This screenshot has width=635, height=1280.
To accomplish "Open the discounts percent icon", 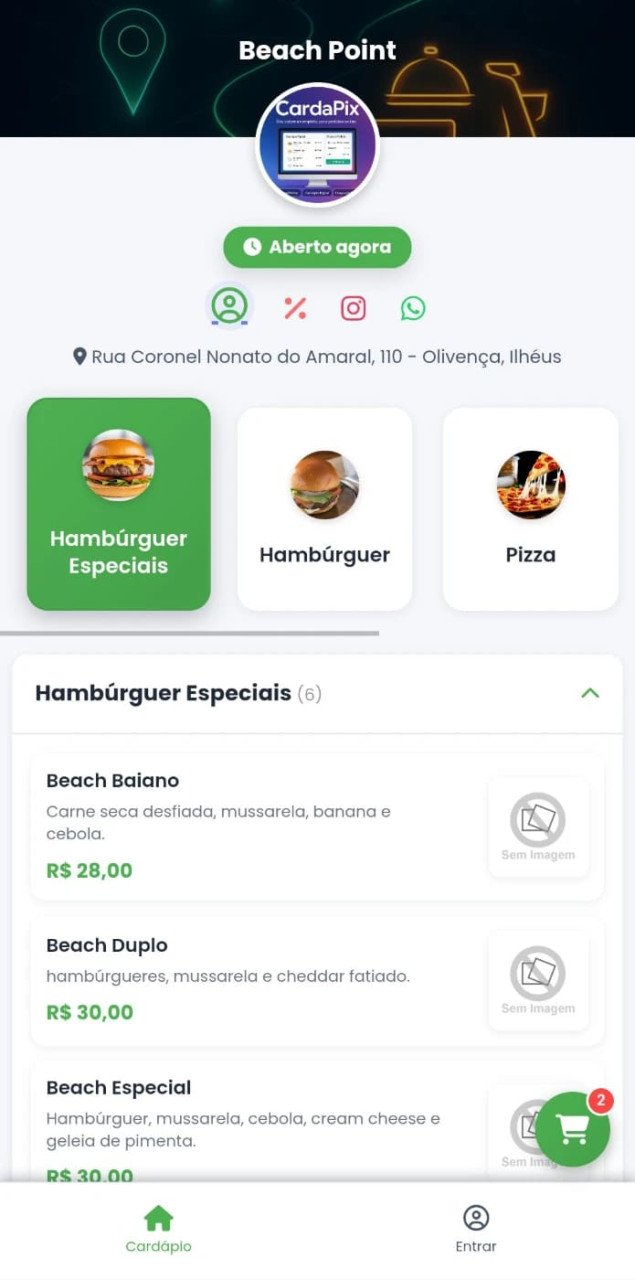I will coord(295,308).
